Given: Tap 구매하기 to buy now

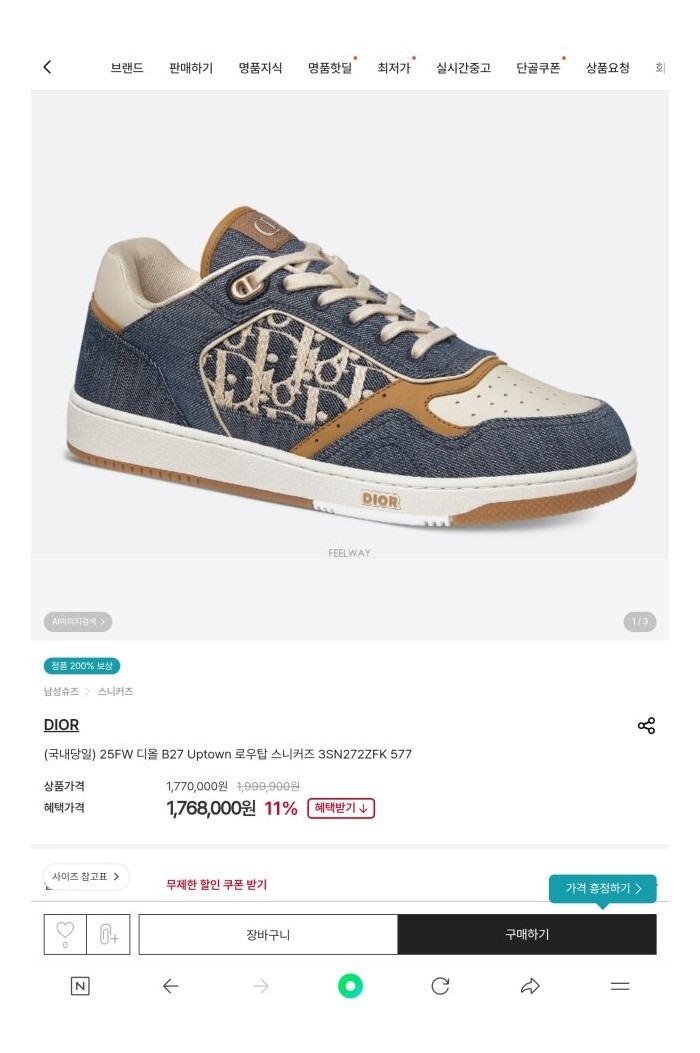Looking at the screenshot, I should (x=527, y=935).
